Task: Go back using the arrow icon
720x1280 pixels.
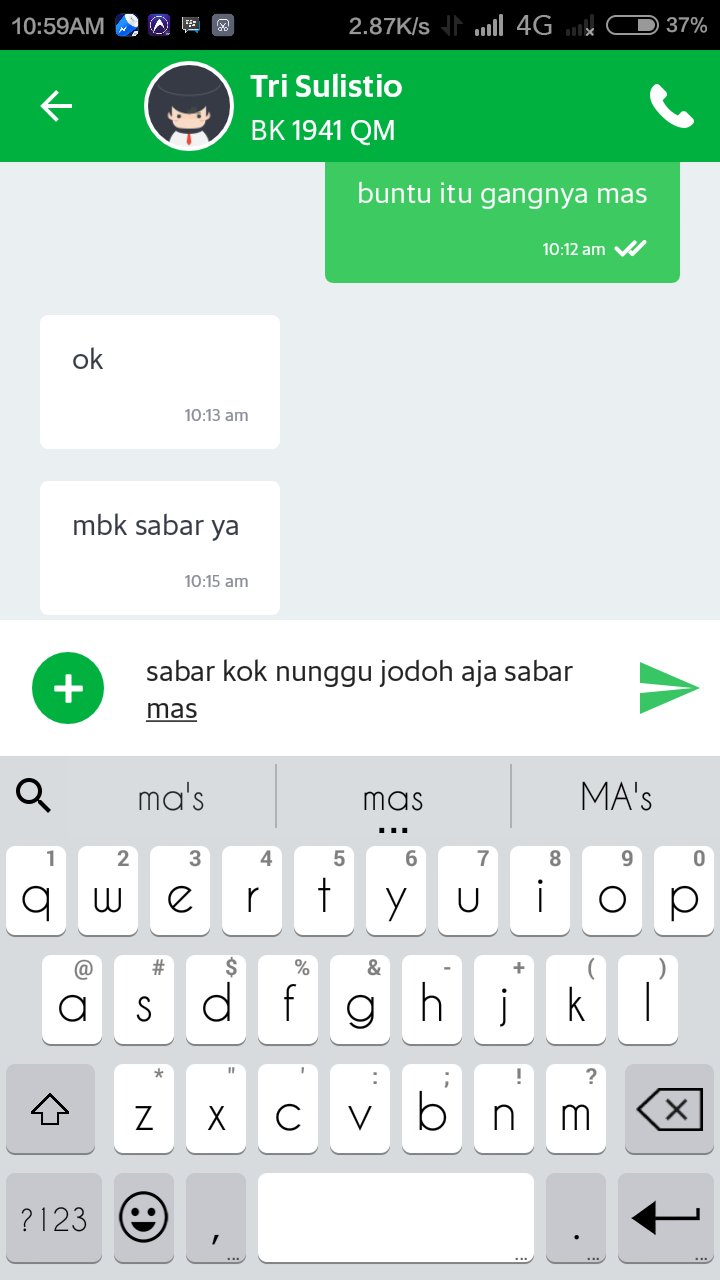Action: click(56, 106)
